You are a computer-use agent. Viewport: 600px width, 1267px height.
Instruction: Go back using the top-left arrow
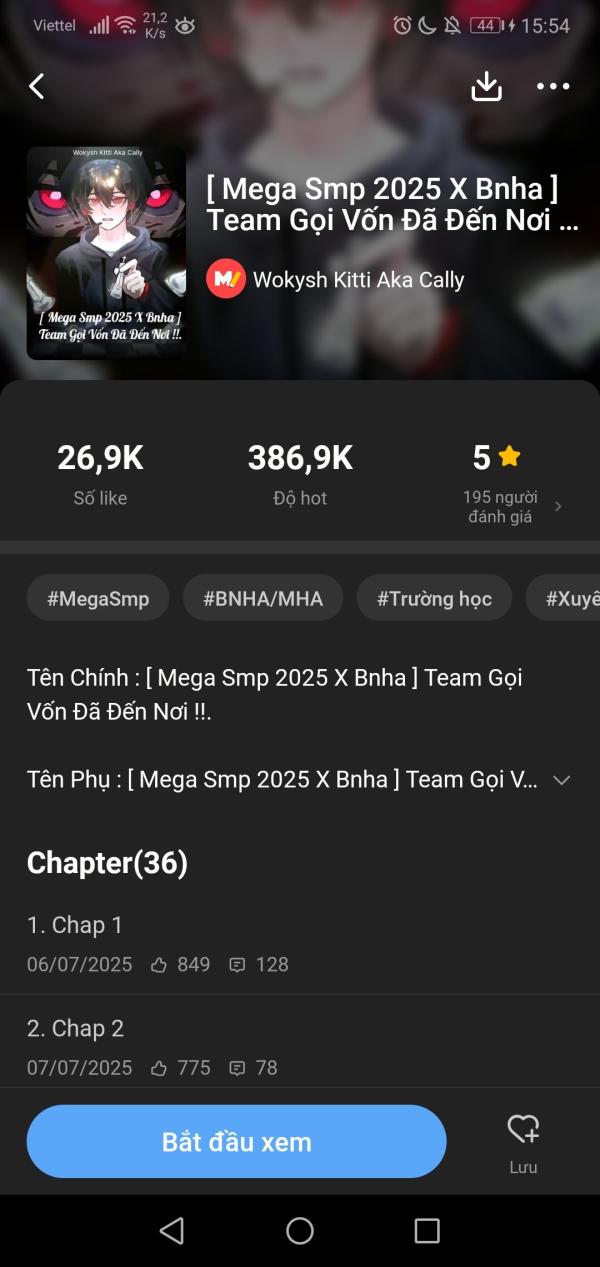coord(37,87)
